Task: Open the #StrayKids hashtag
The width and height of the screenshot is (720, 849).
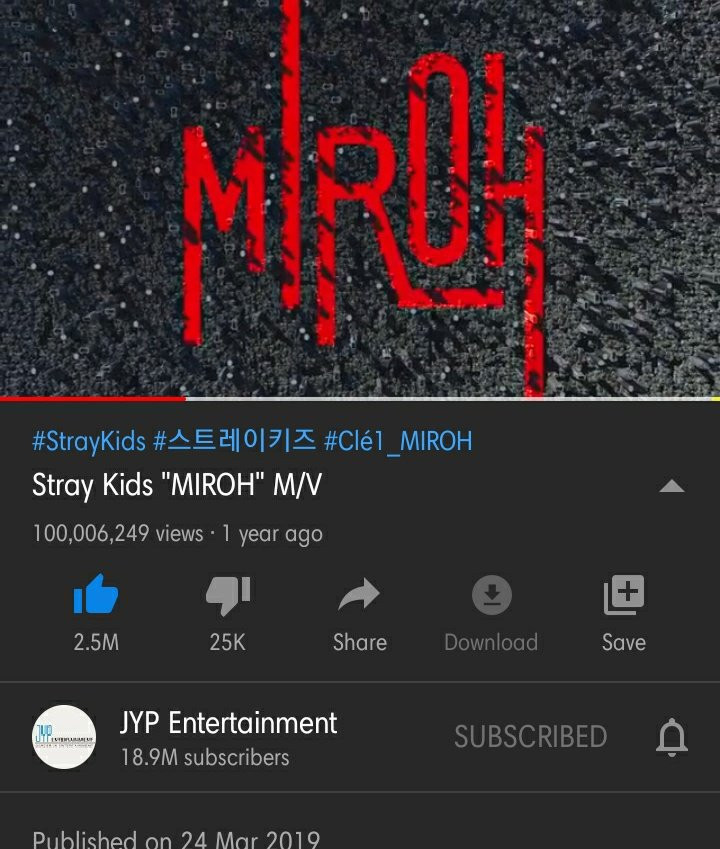Action: coord(89,441)
